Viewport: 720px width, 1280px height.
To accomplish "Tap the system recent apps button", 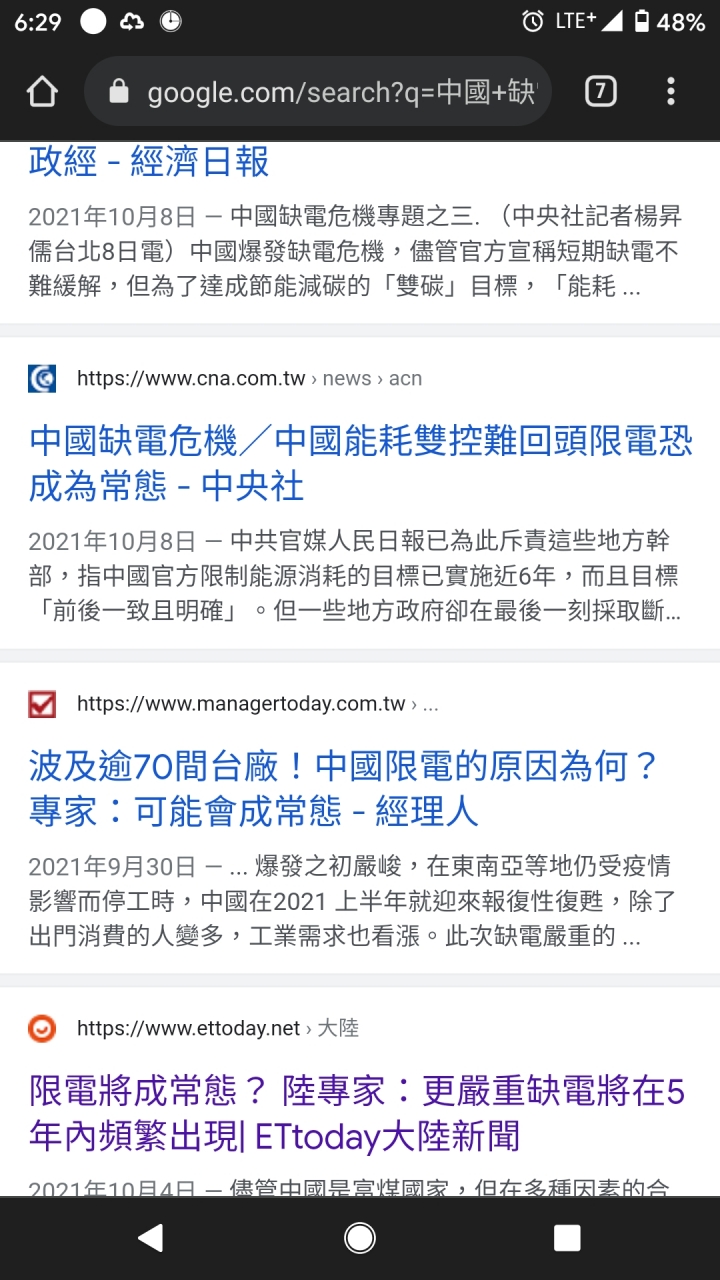I will coord(567,1238).
